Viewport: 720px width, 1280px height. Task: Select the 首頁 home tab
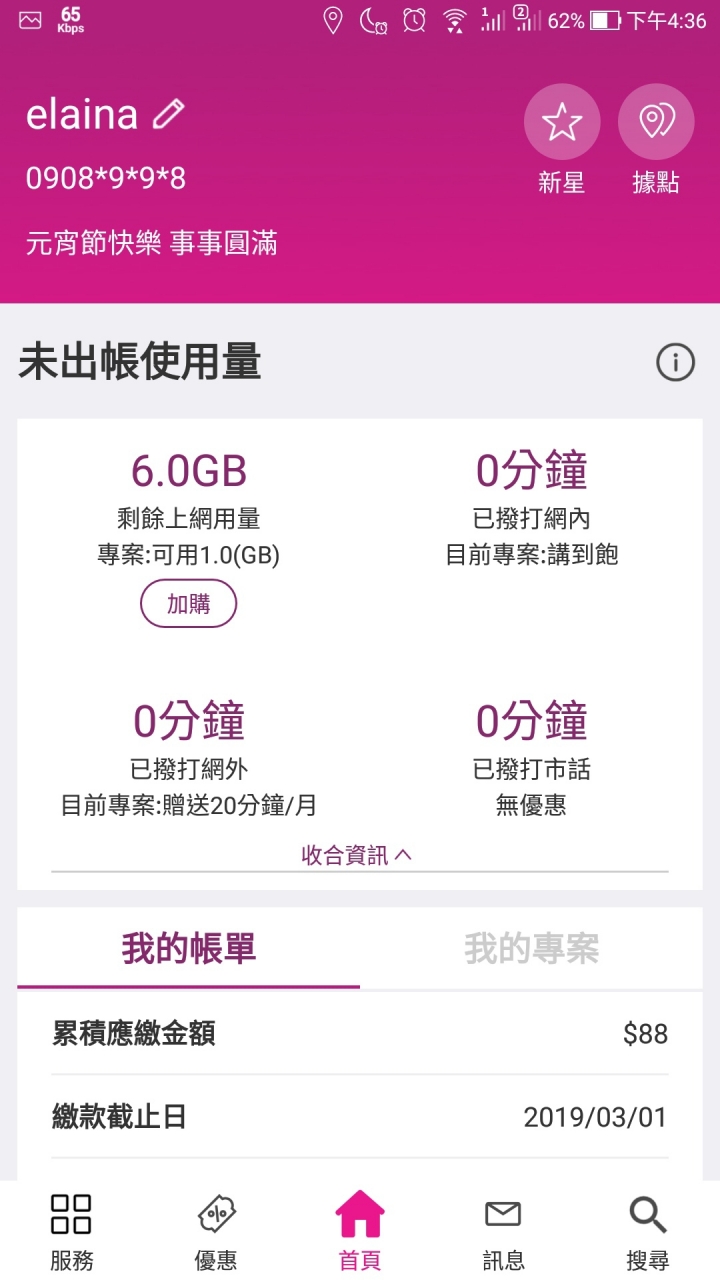[x=360, y=1231]
